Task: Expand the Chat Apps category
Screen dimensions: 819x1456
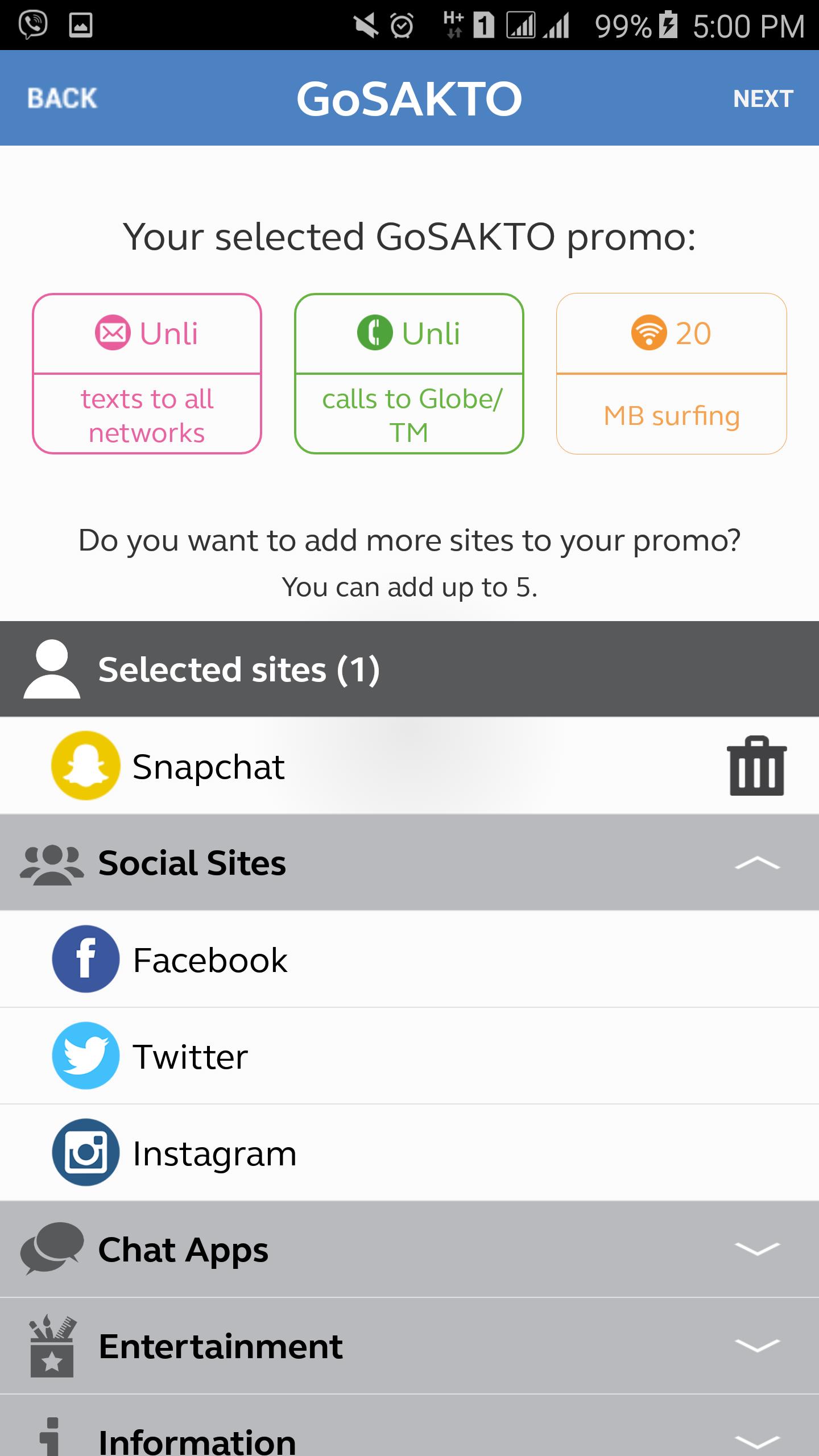Action: [409, 1250]
